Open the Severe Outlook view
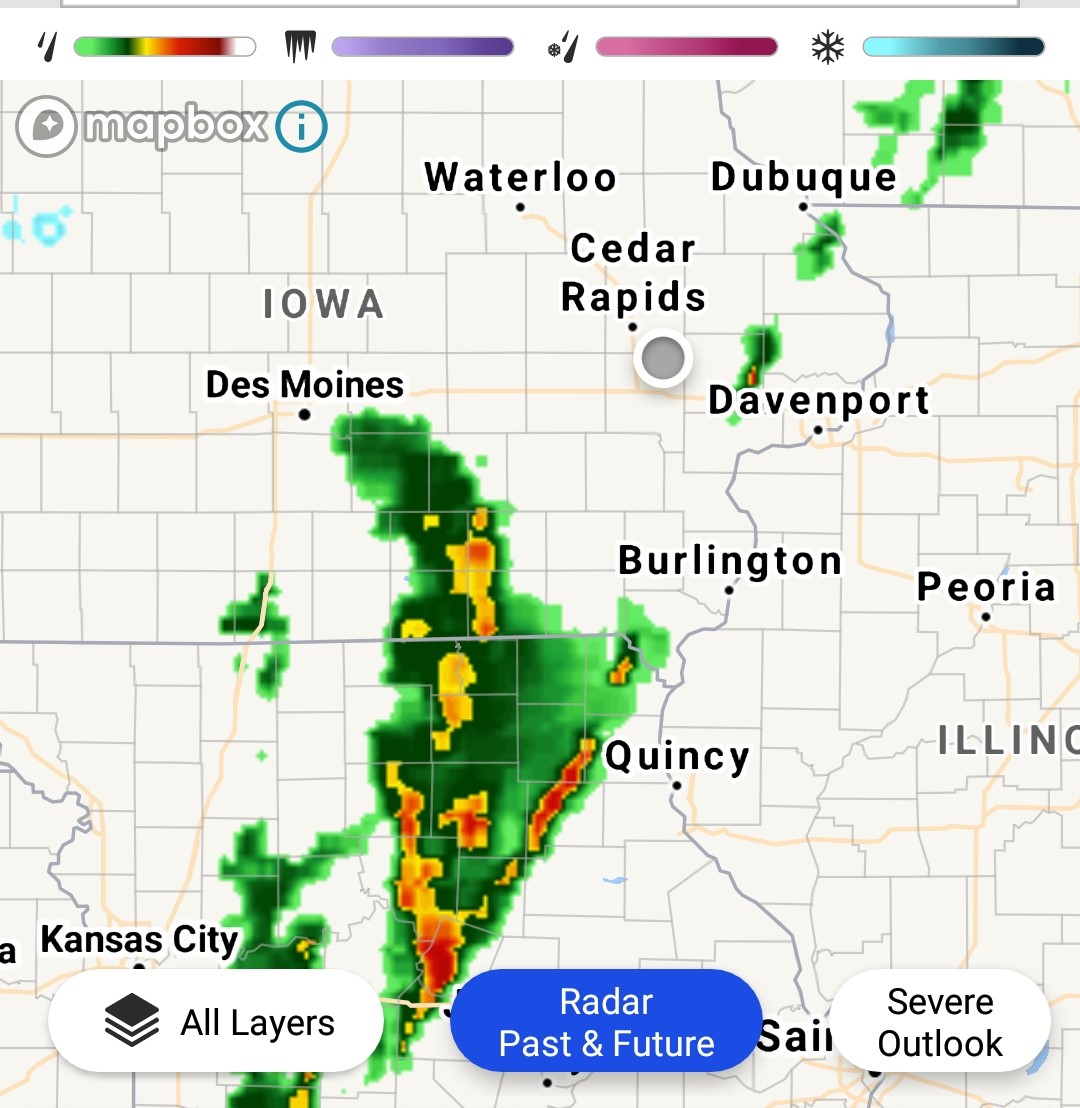The width and height of the screenshot is (1080, 1108). pos(940,1022)
